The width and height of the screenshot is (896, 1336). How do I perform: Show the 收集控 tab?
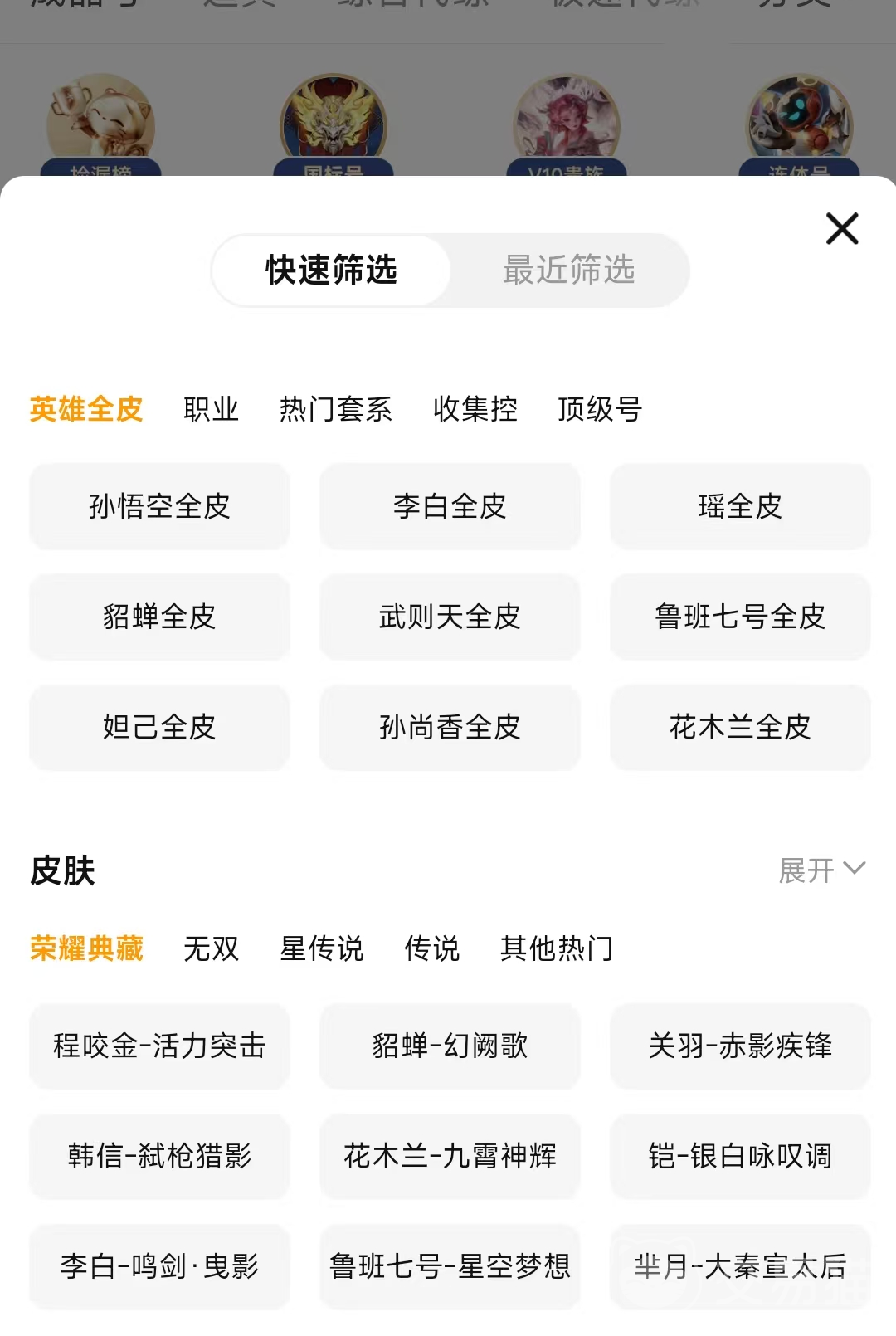(475, 409)
